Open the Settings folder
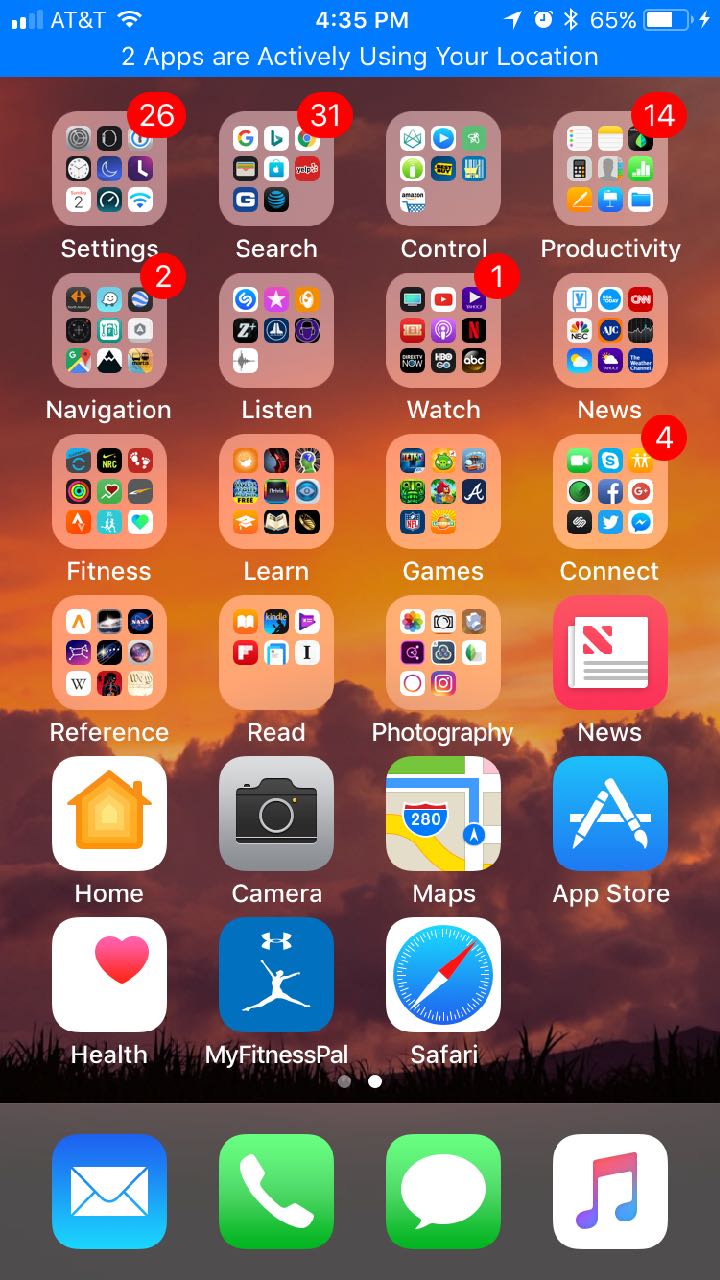 point(109,168)
